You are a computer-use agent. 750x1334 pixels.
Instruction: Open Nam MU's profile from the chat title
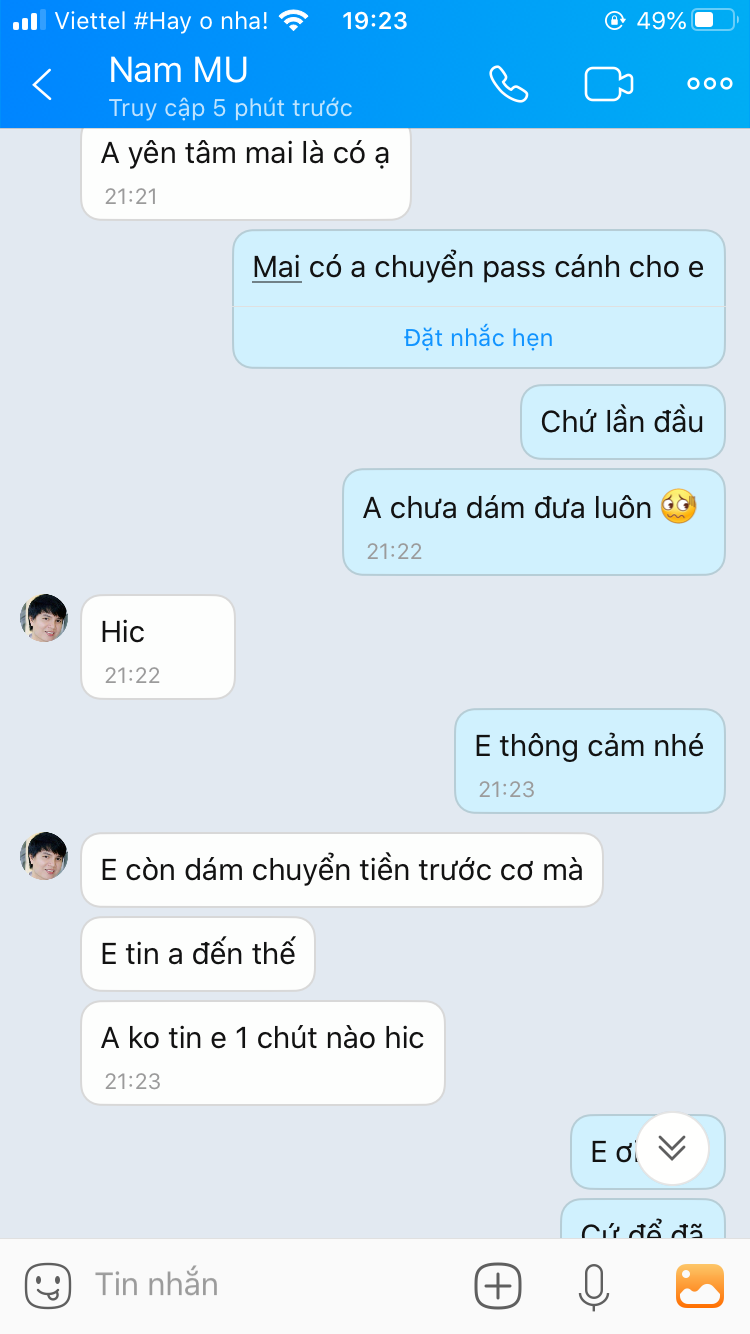180,70
